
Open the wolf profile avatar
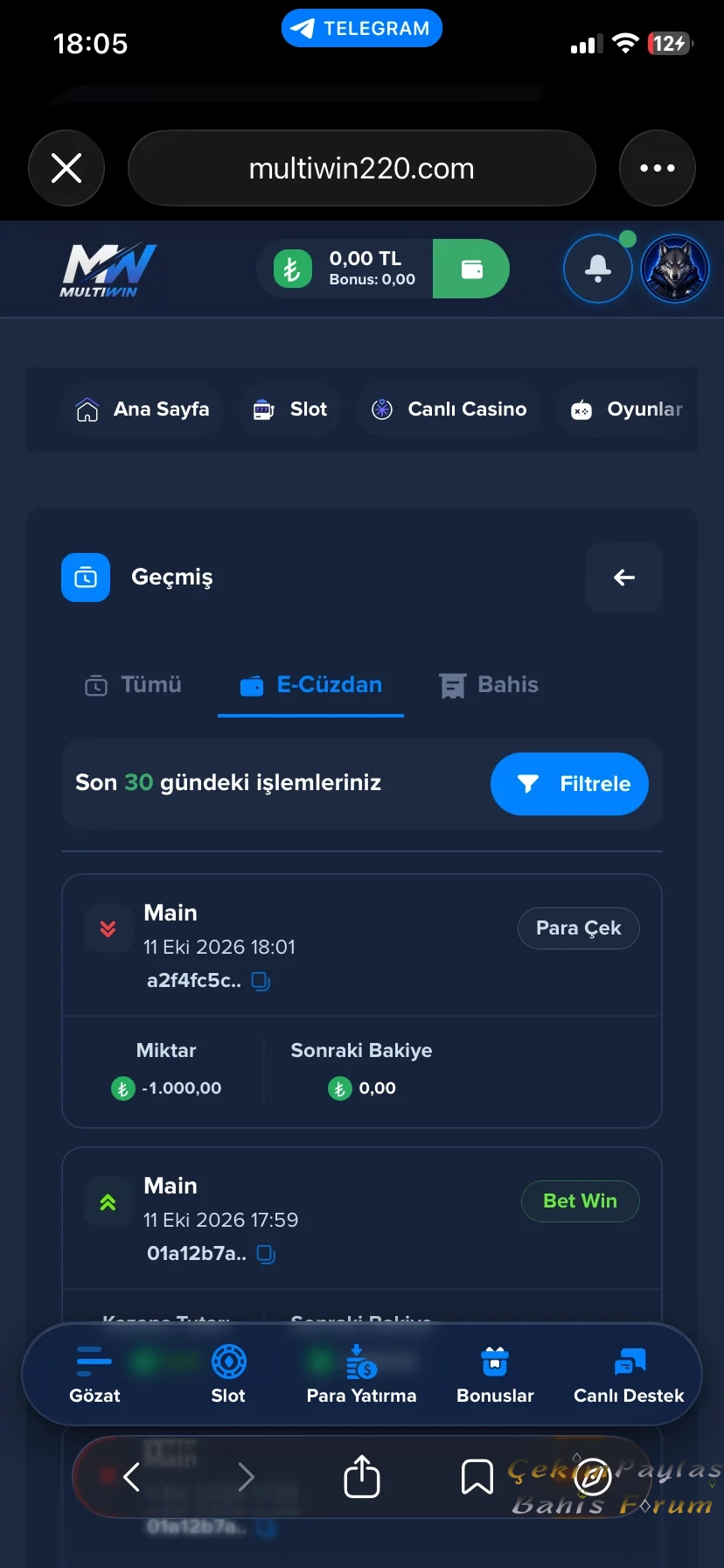[675, 269]
